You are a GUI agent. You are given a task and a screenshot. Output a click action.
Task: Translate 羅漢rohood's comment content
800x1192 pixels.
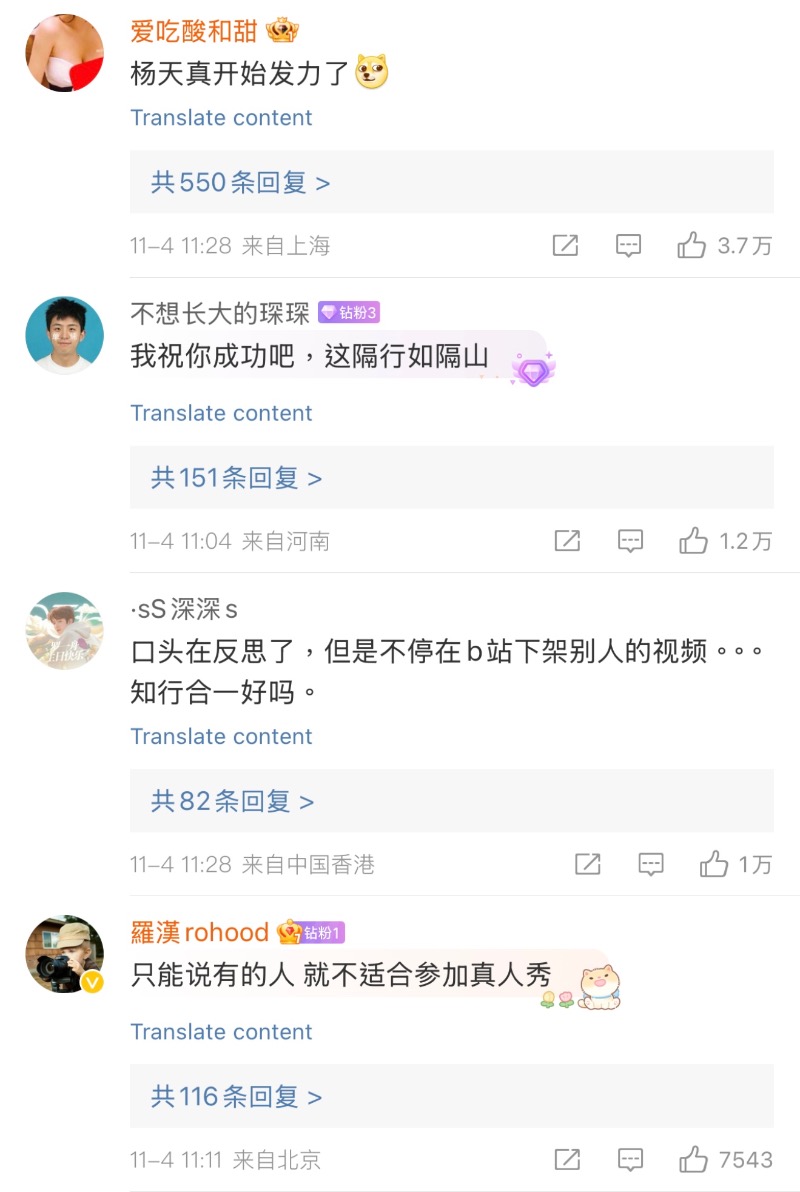pos(221,1032)
